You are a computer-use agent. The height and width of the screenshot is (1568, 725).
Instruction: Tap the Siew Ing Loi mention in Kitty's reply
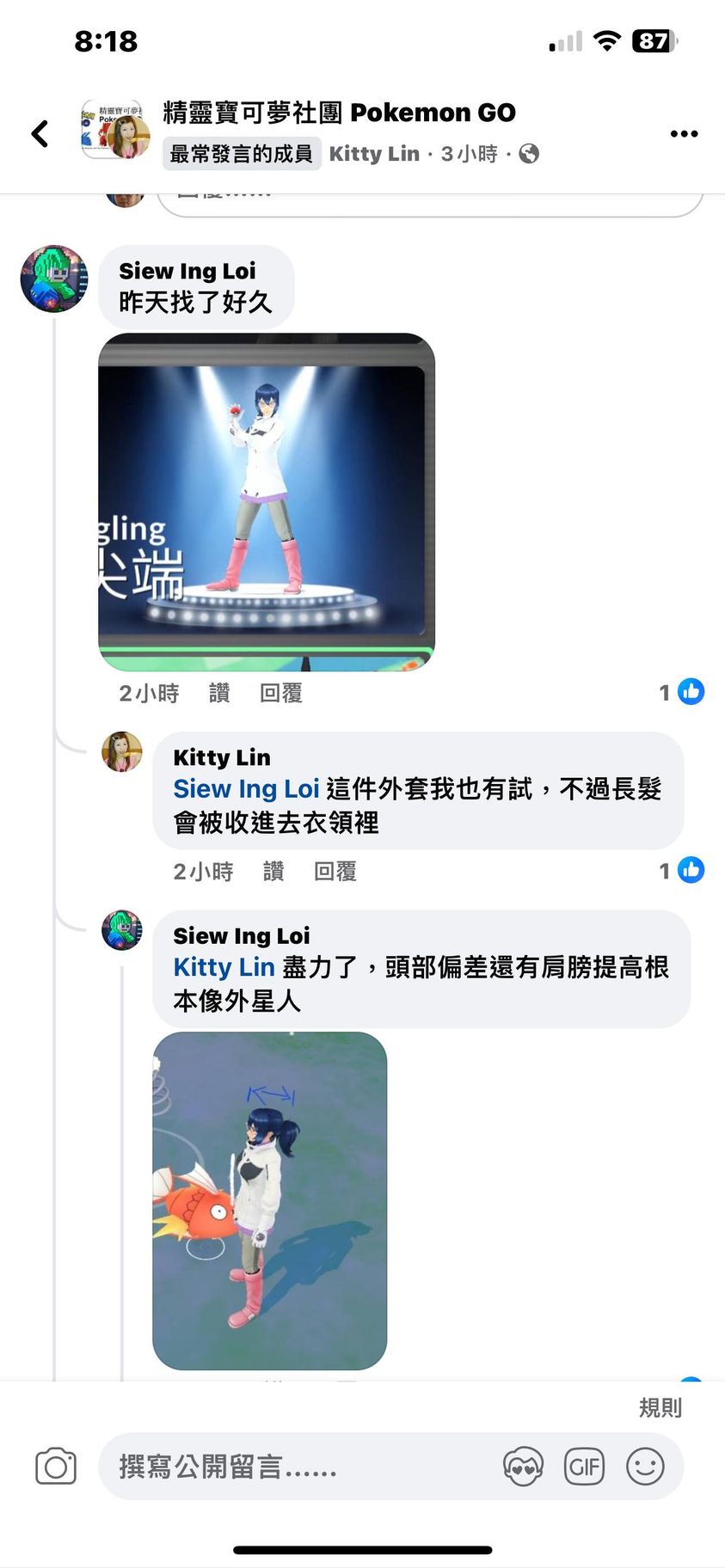tap(246, 789)
